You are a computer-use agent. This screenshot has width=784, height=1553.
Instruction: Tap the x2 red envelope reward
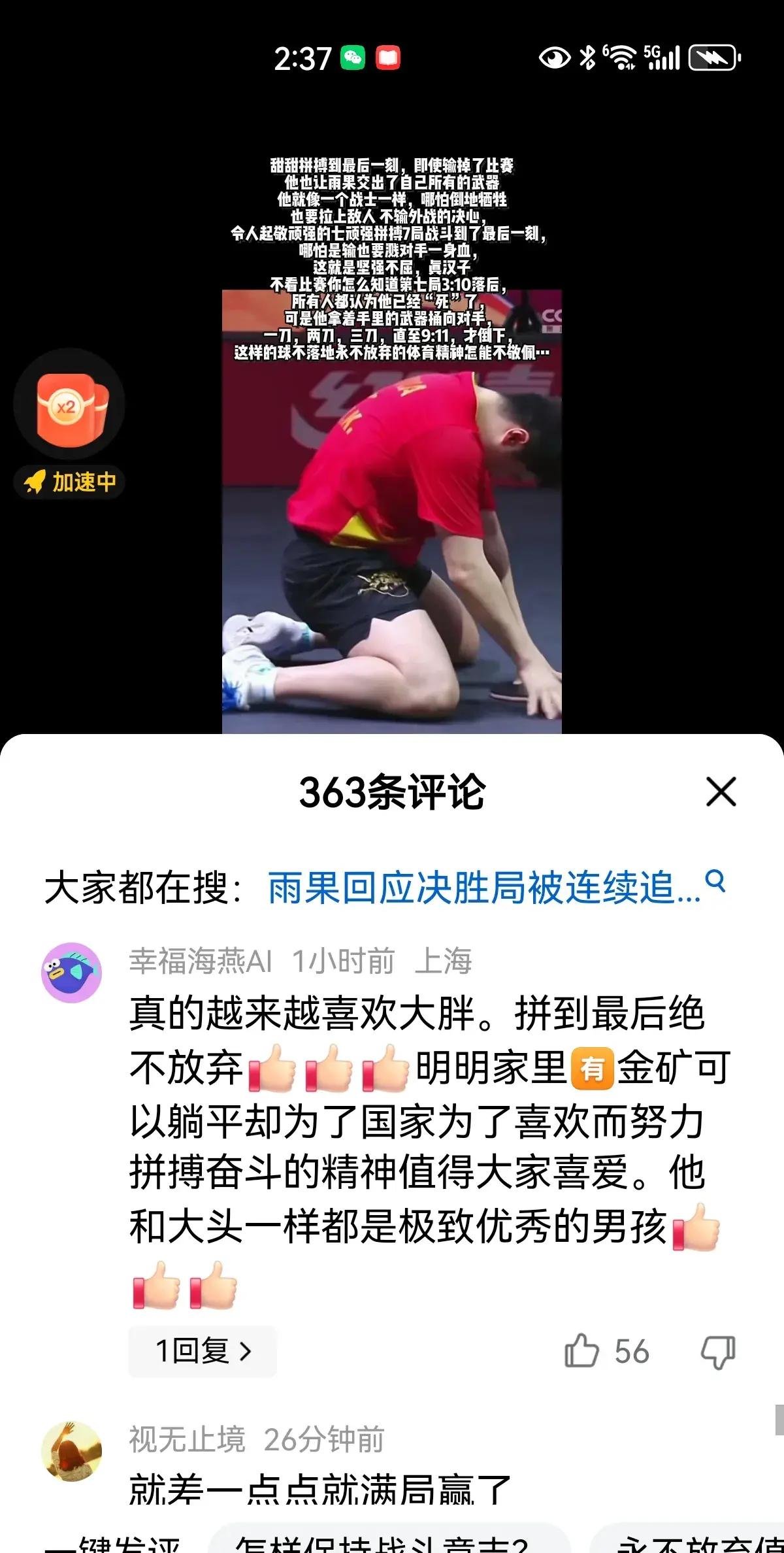tap(69, 404)
